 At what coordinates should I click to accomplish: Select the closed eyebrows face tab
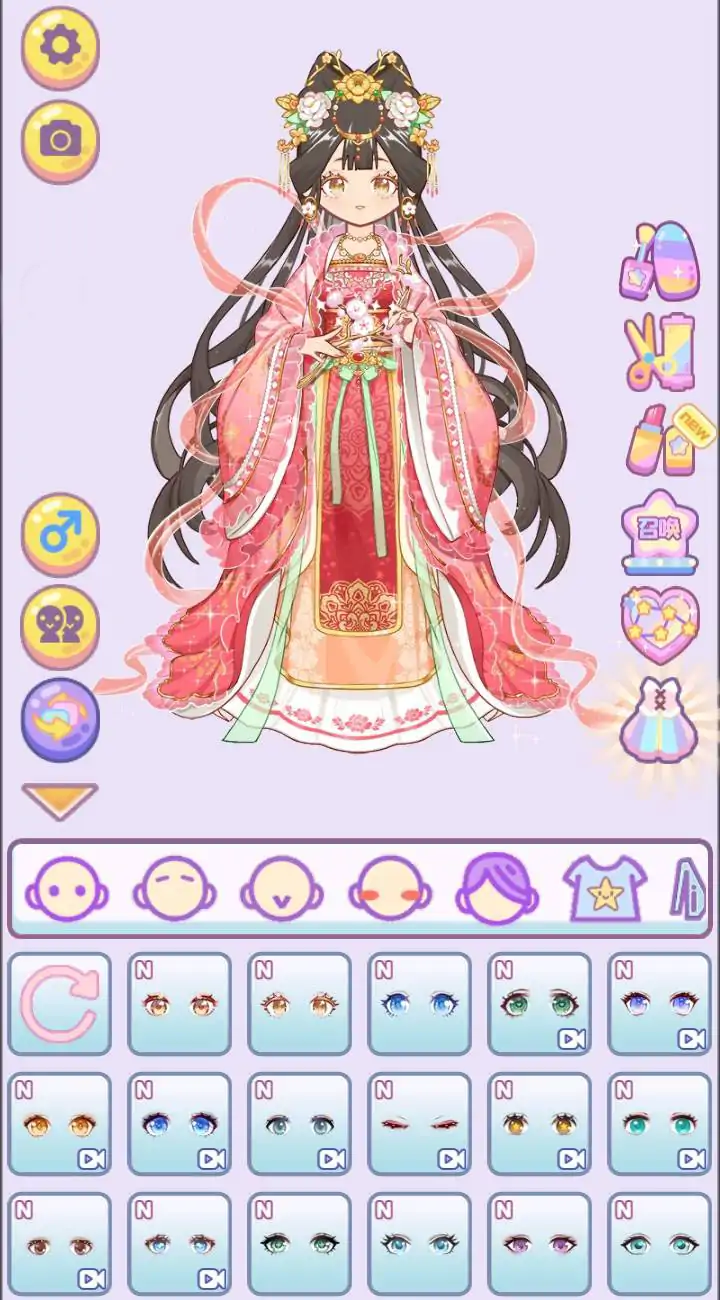tap(174, 887)
